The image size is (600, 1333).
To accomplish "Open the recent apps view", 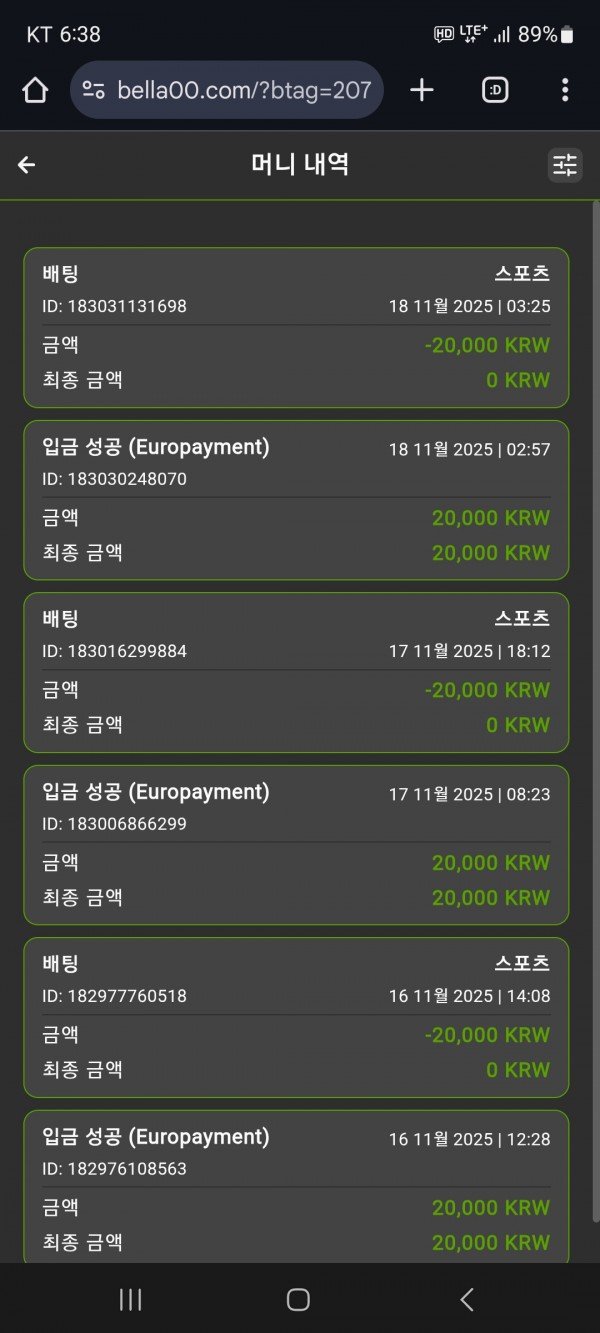I will 130,1299.
